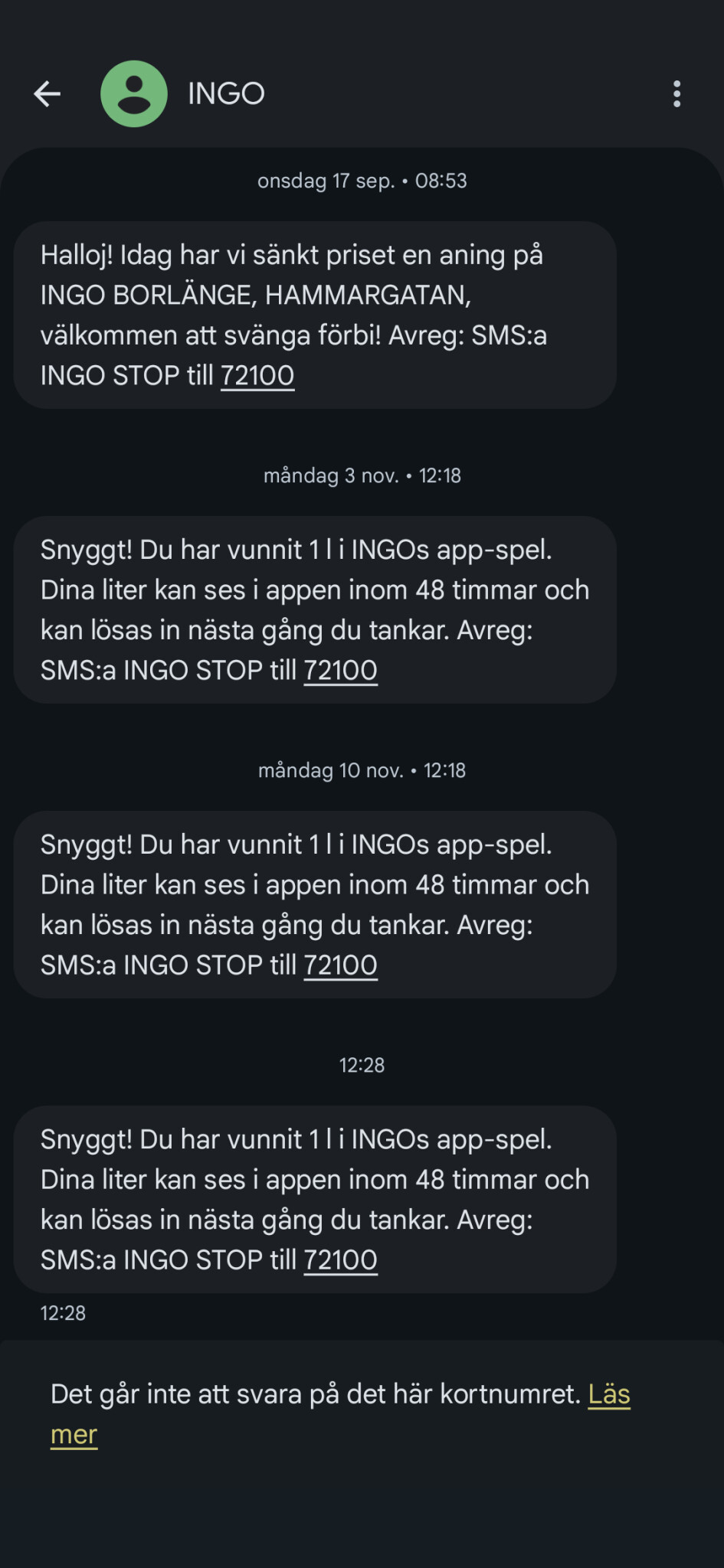Open the three-dot overflow menu

(x=676, y=94)
